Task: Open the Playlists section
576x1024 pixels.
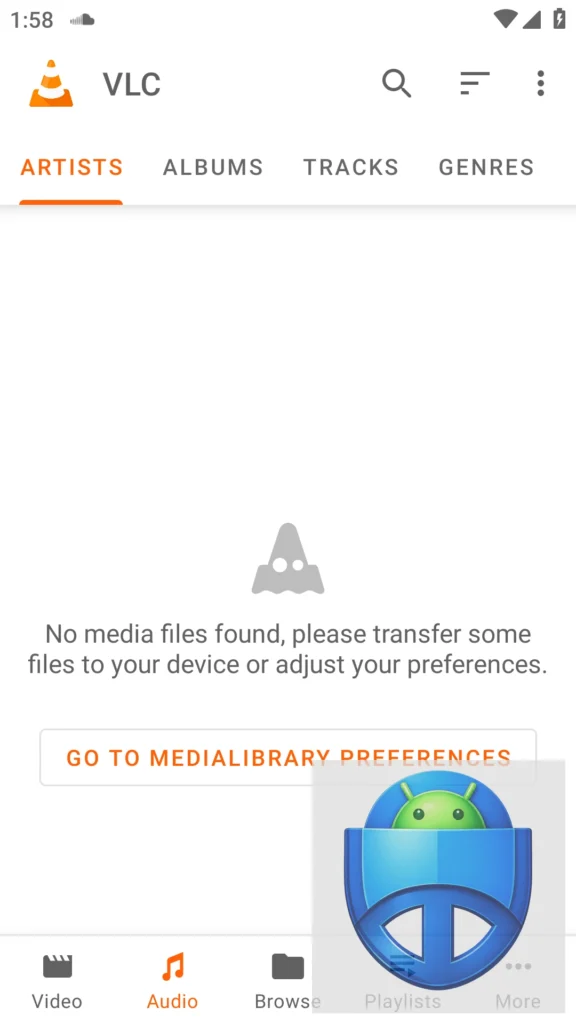Action: click(402, 980)
